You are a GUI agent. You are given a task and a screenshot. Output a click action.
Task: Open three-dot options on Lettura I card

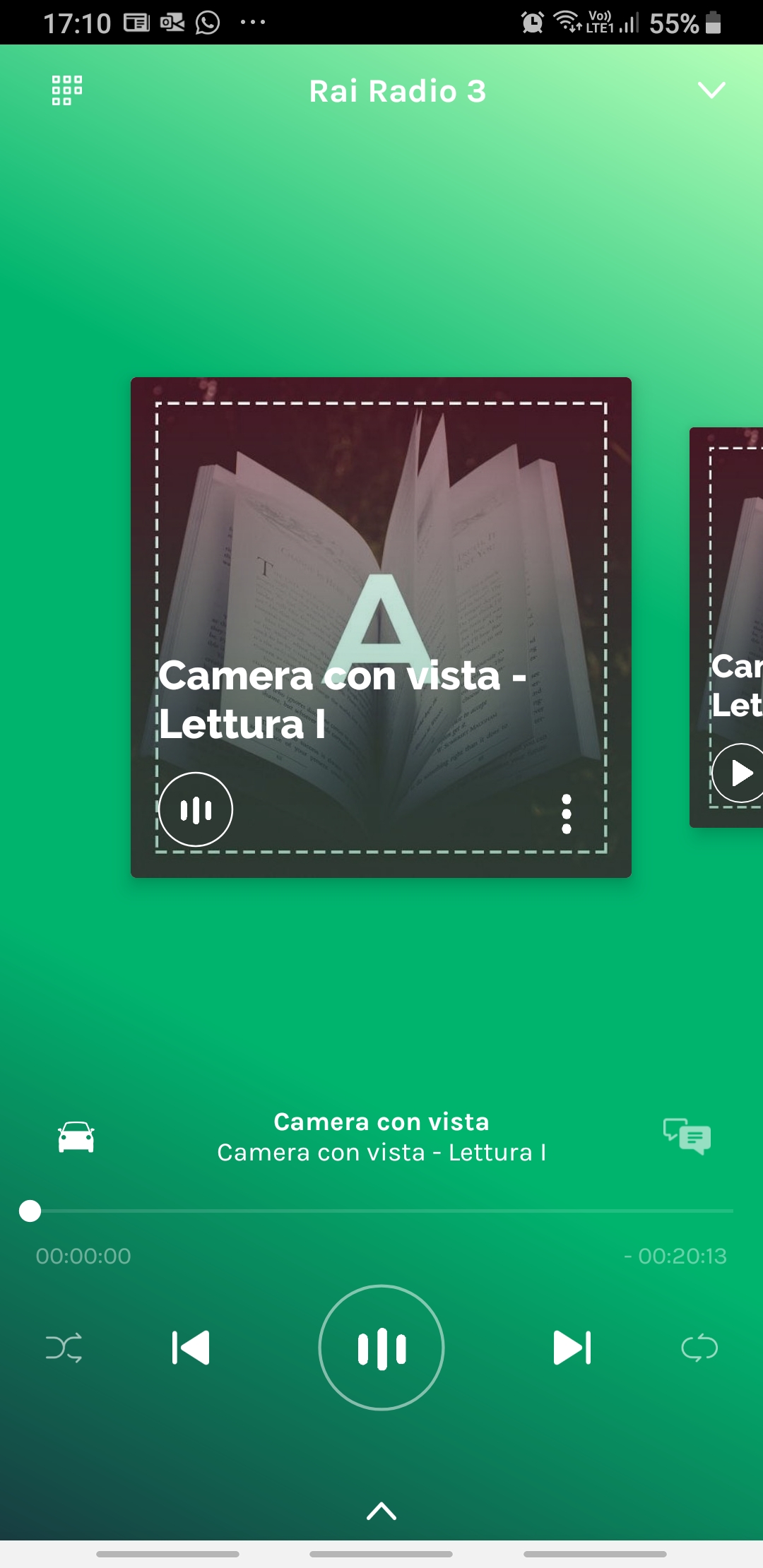point(566,814)
